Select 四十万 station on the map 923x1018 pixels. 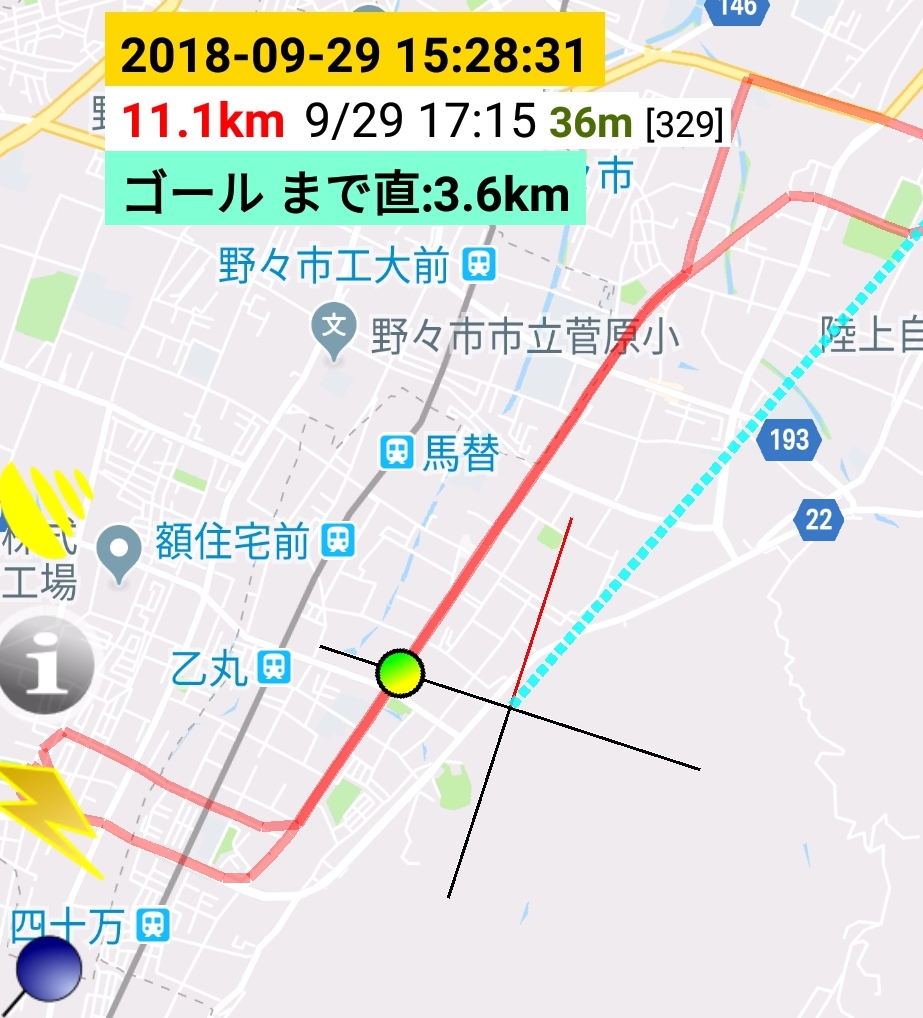[153, 925]
